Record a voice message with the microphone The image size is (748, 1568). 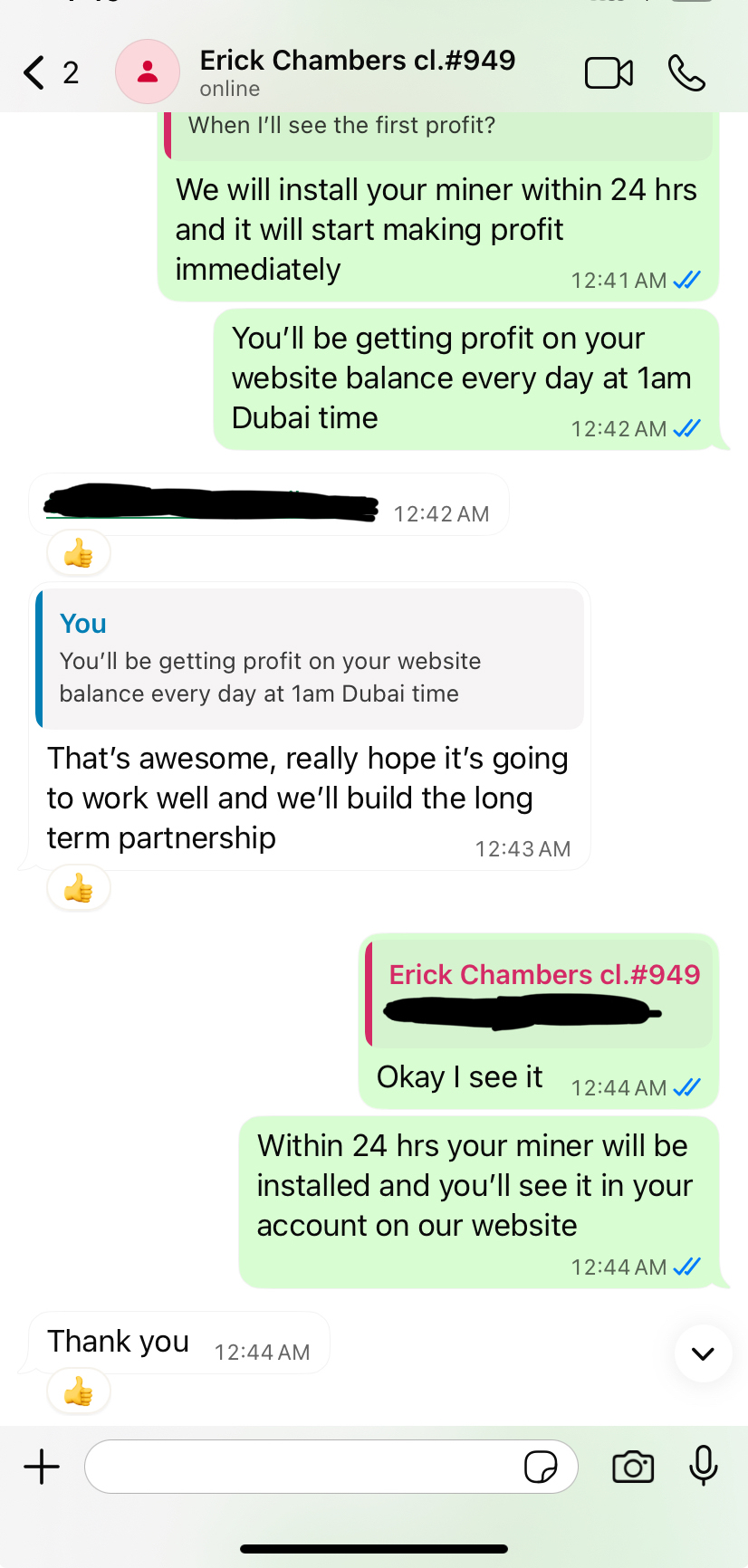[704, 1467]
